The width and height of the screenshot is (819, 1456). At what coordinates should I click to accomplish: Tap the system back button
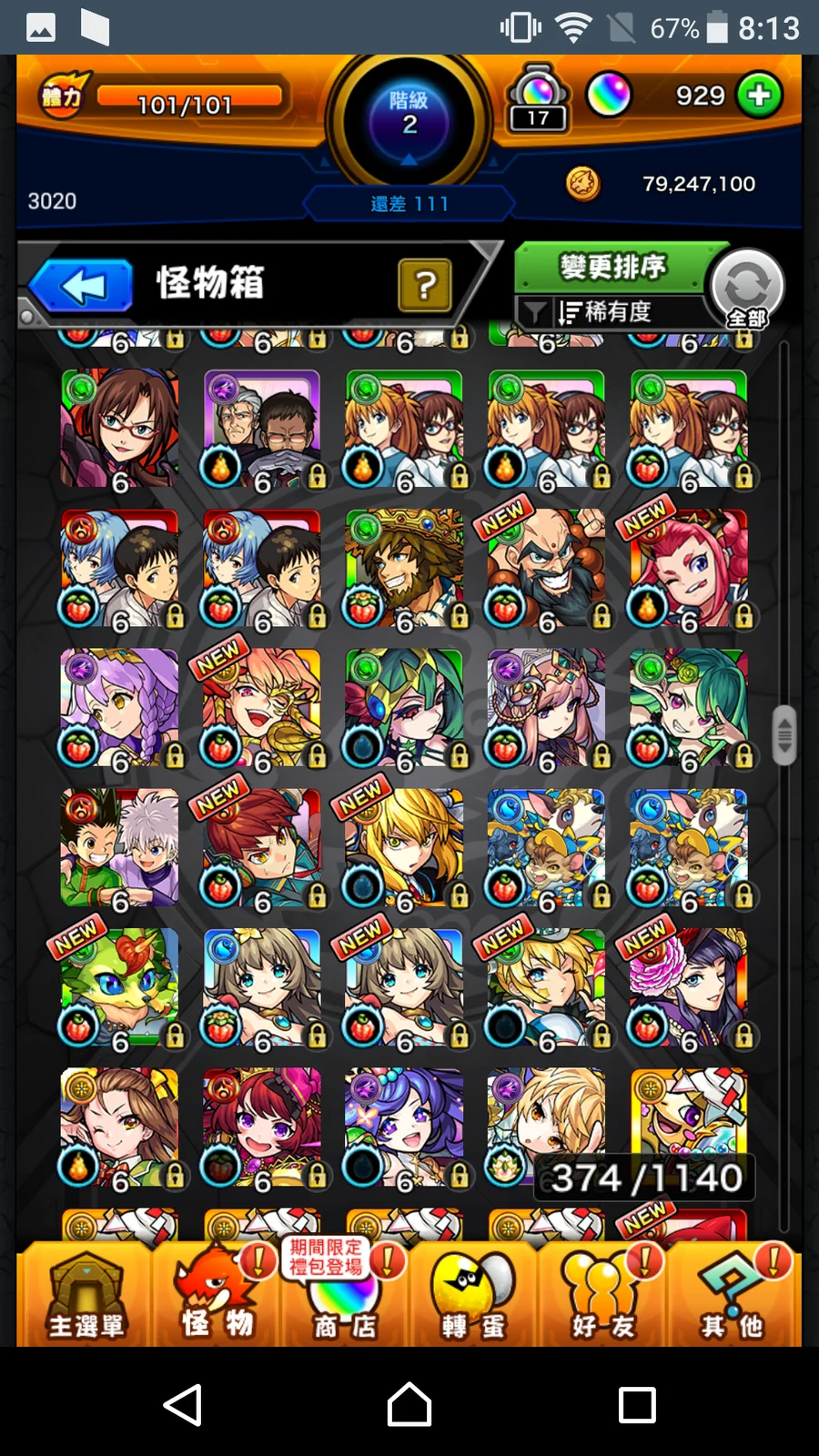coord(182,1405)
